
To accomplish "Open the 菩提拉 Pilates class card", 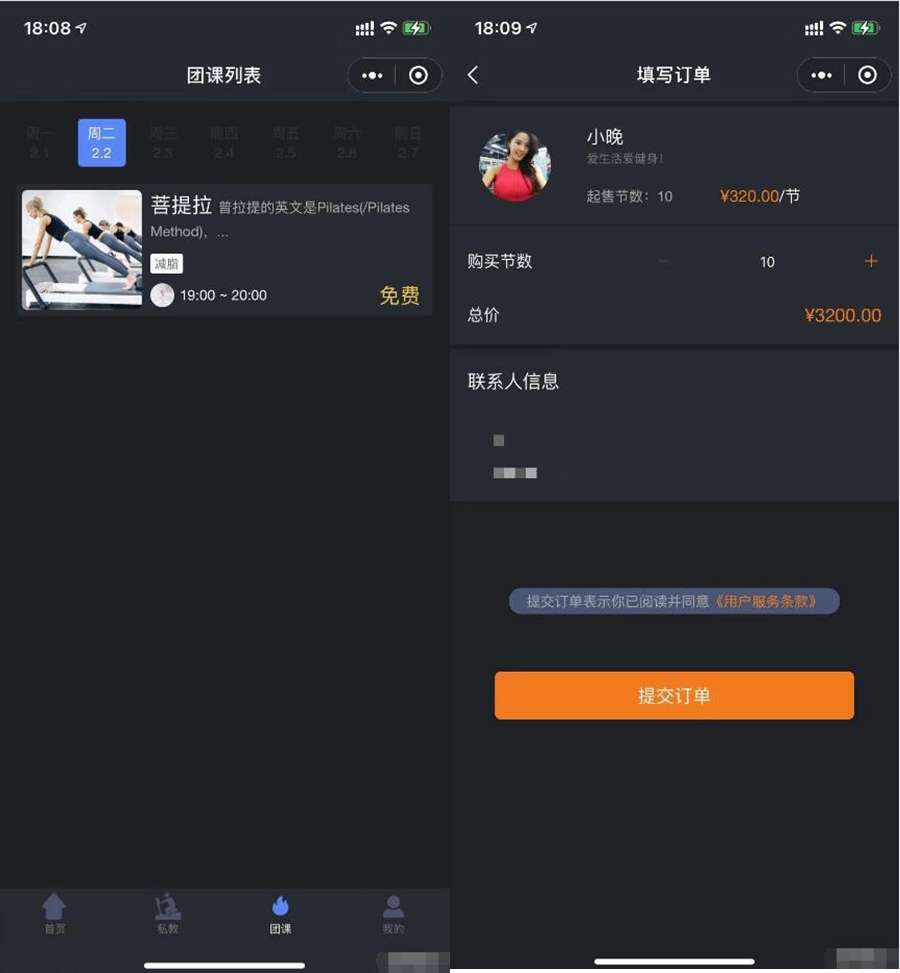I will [224, 250].
